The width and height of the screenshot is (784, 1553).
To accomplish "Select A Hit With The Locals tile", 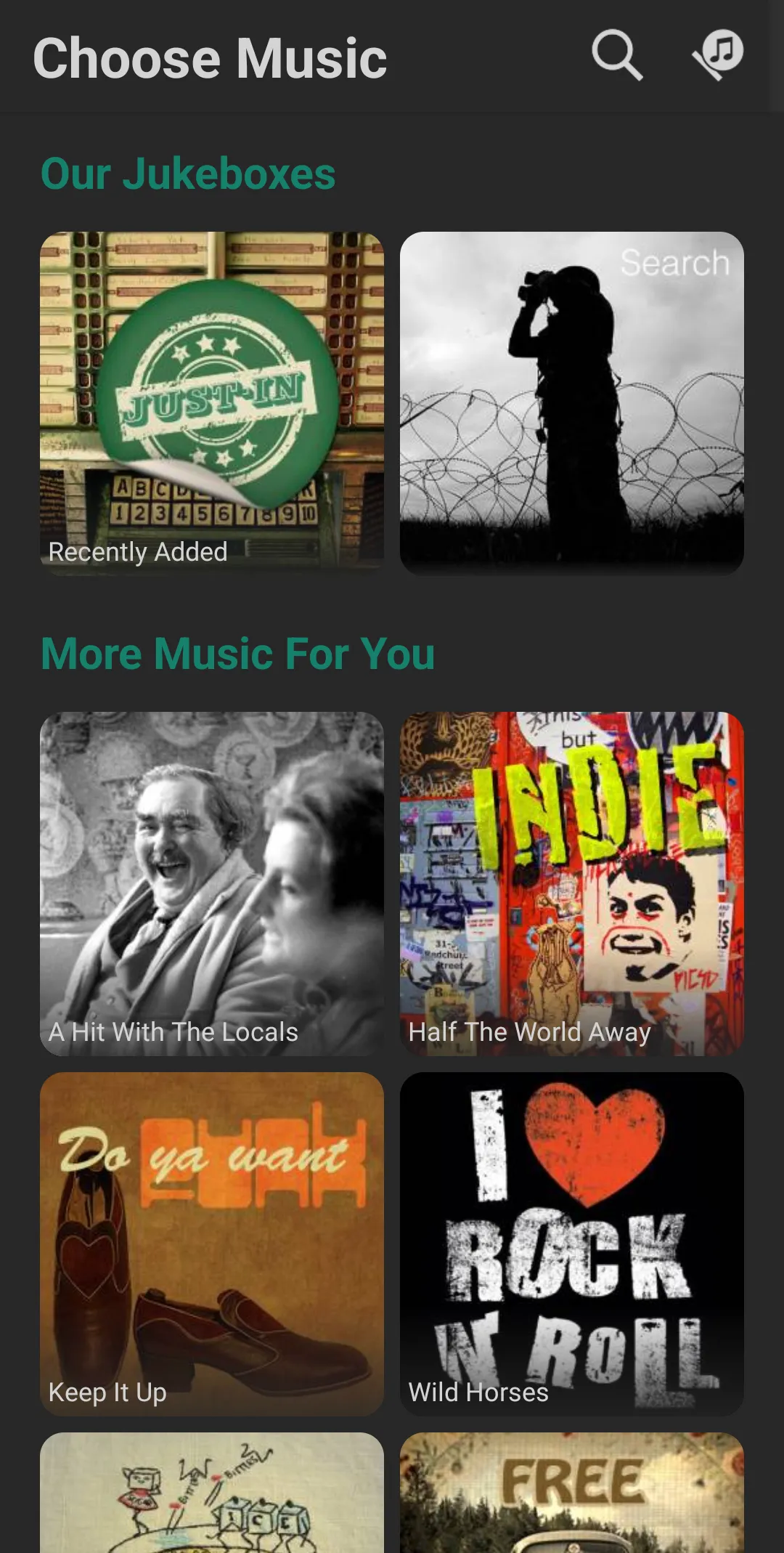I will [212, 884].
